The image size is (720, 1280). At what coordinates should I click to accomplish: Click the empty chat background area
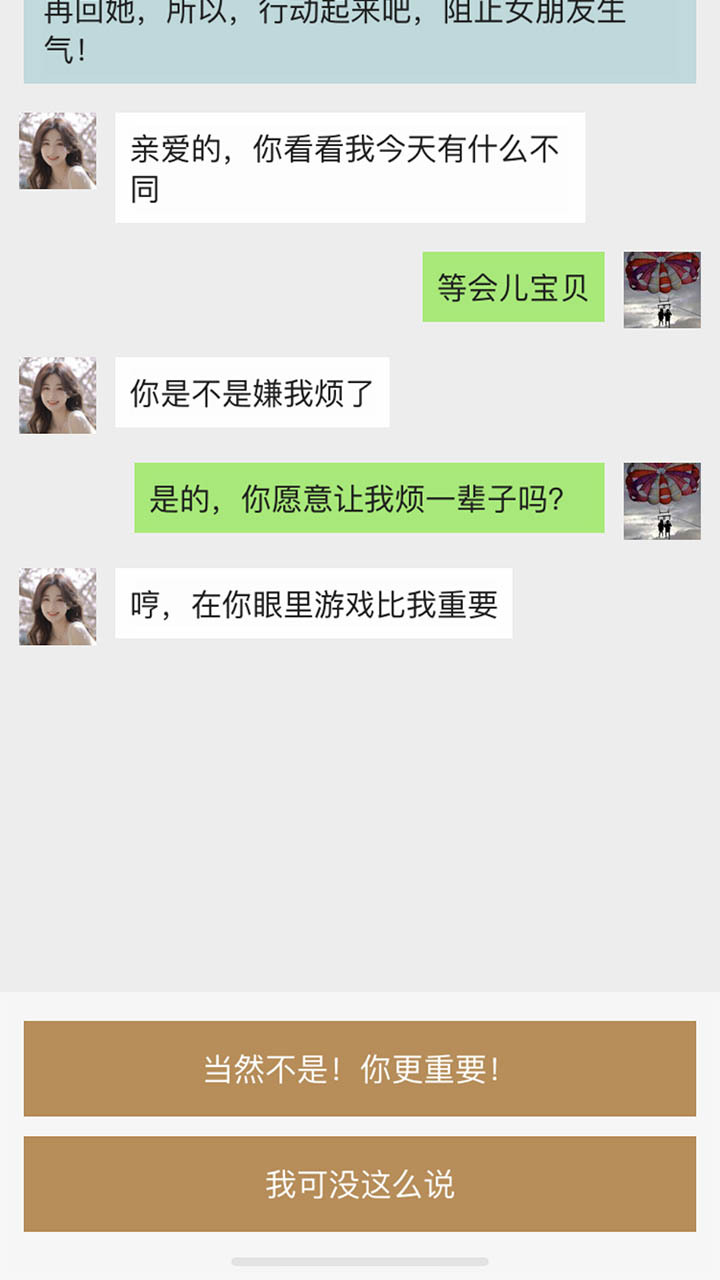coord(360,820)
